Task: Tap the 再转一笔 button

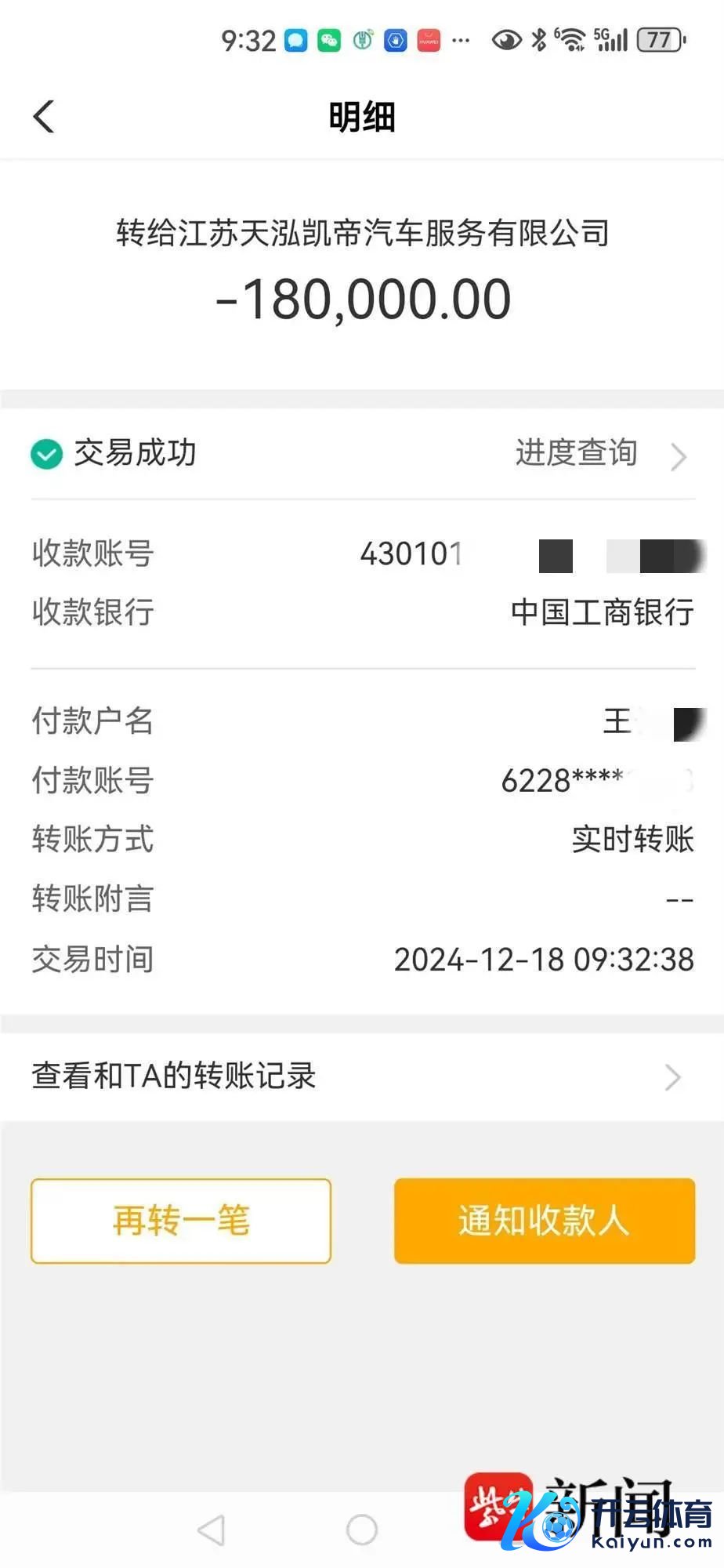Action: (181, 1221)
